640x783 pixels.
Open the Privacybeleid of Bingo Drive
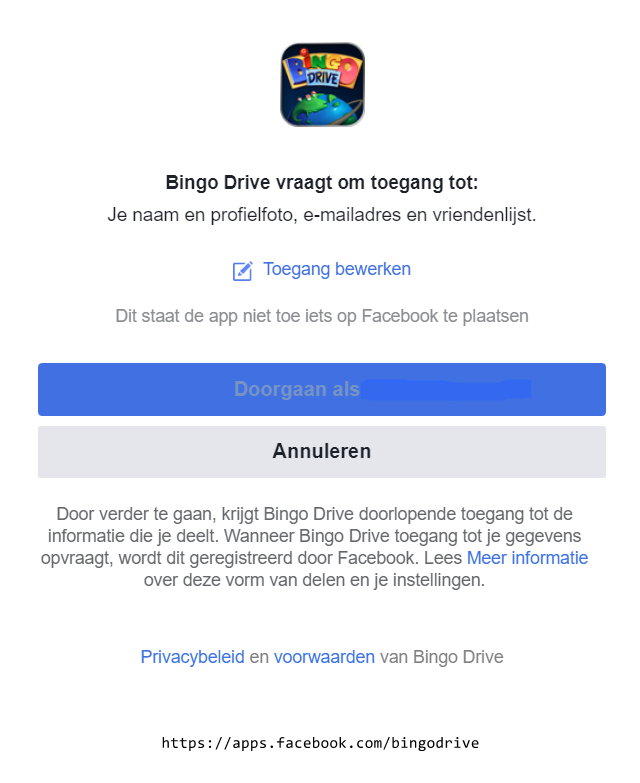(192, 657)
